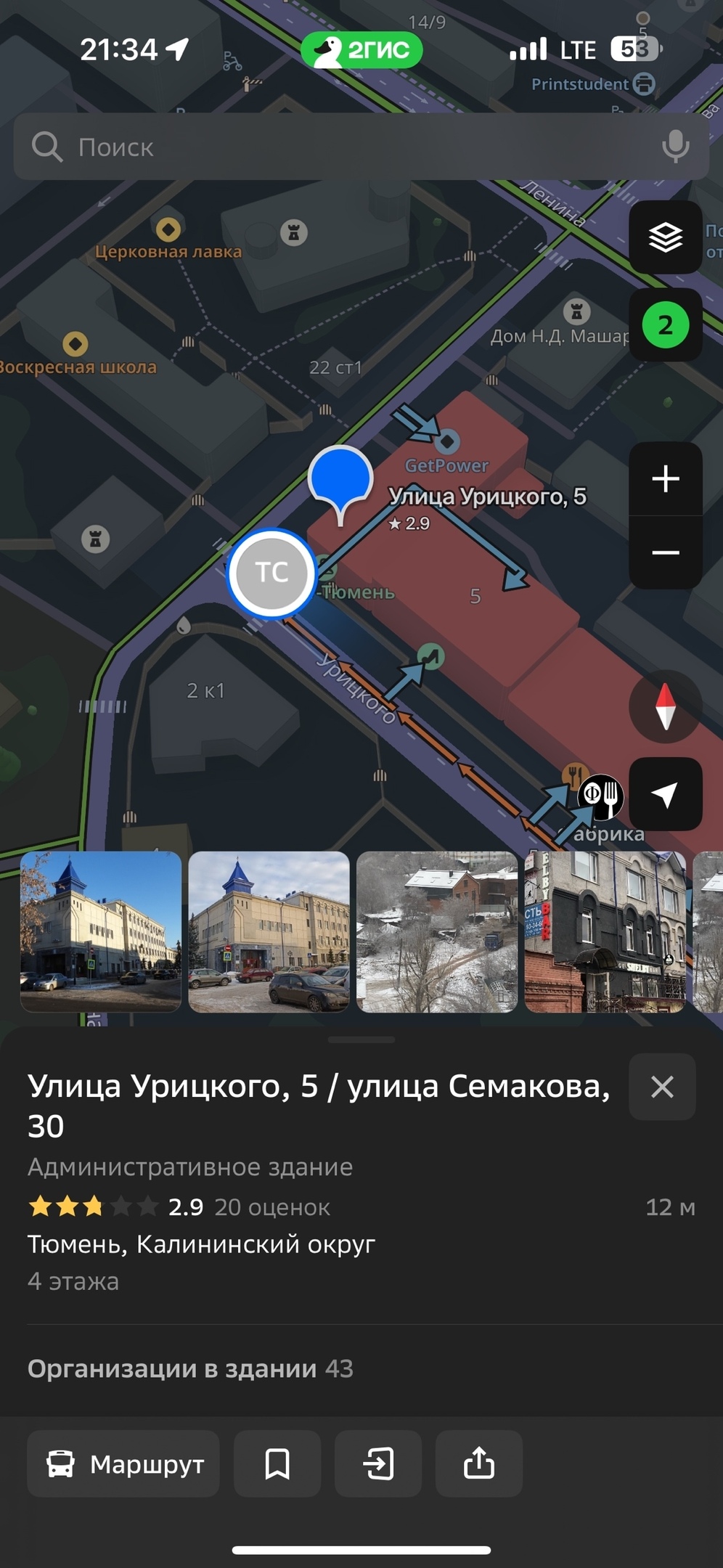Zoom out the map with minus
Image resolution: width=723 pixels, height=1568 pixels.
[x=665, y=553]
